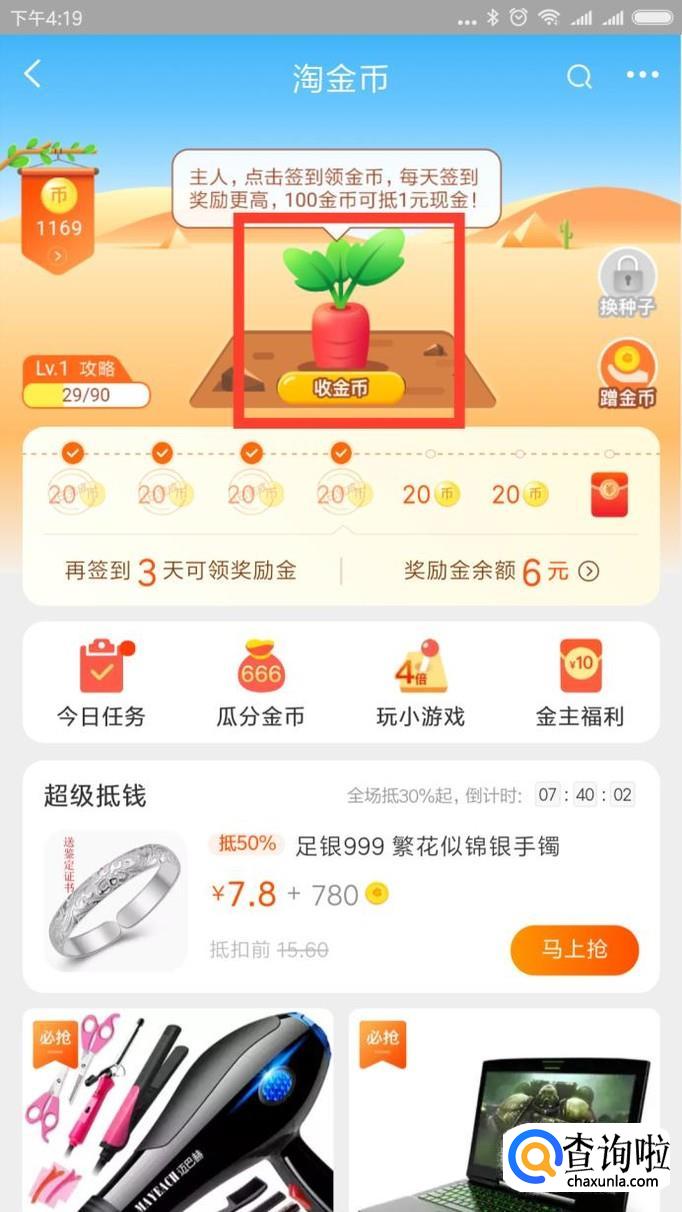Open the hair dryer product card
The height and width of the screenshot is (1212, 682).
tap(178, 1110)
